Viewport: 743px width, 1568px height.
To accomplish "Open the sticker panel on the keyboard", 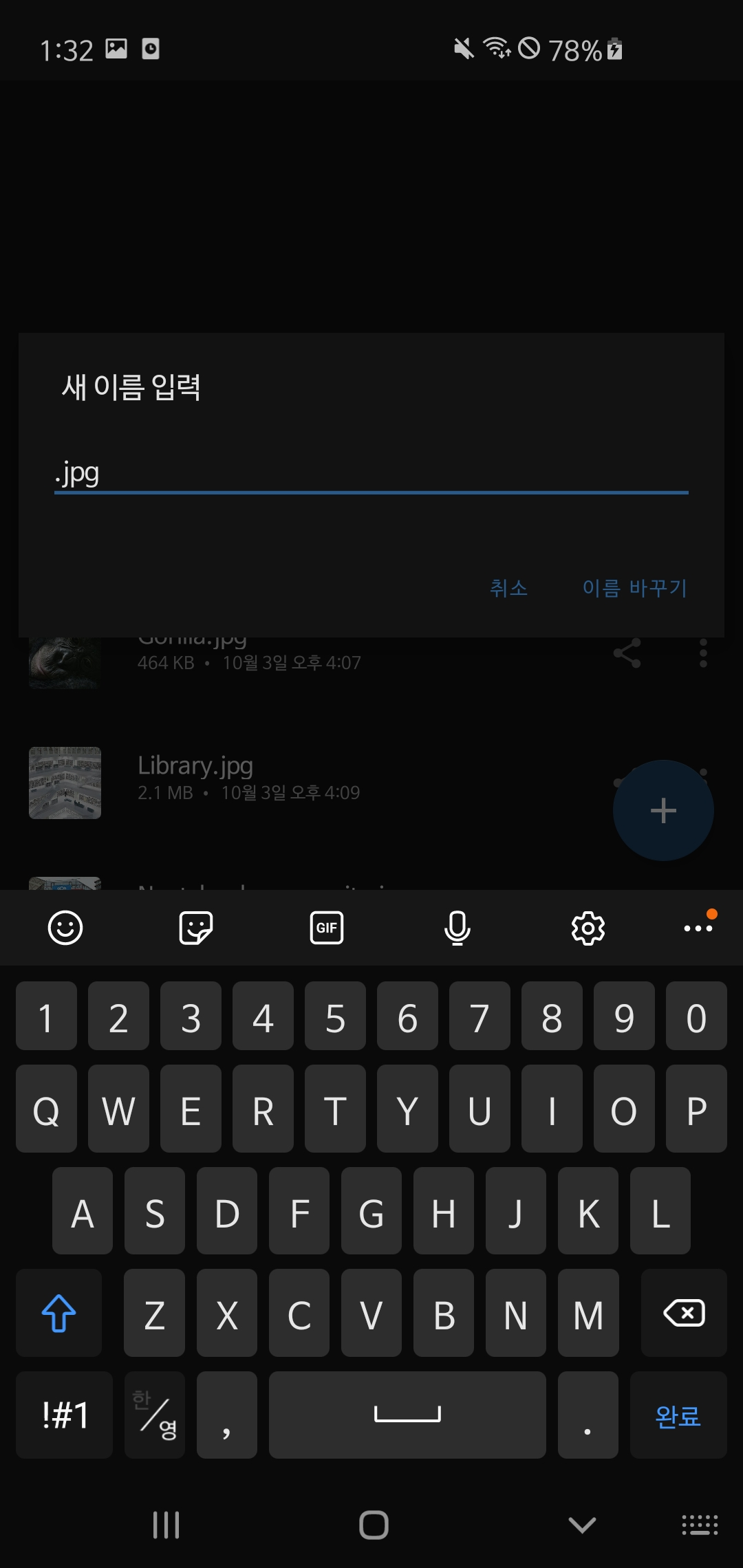I will [x=196, y=926].
